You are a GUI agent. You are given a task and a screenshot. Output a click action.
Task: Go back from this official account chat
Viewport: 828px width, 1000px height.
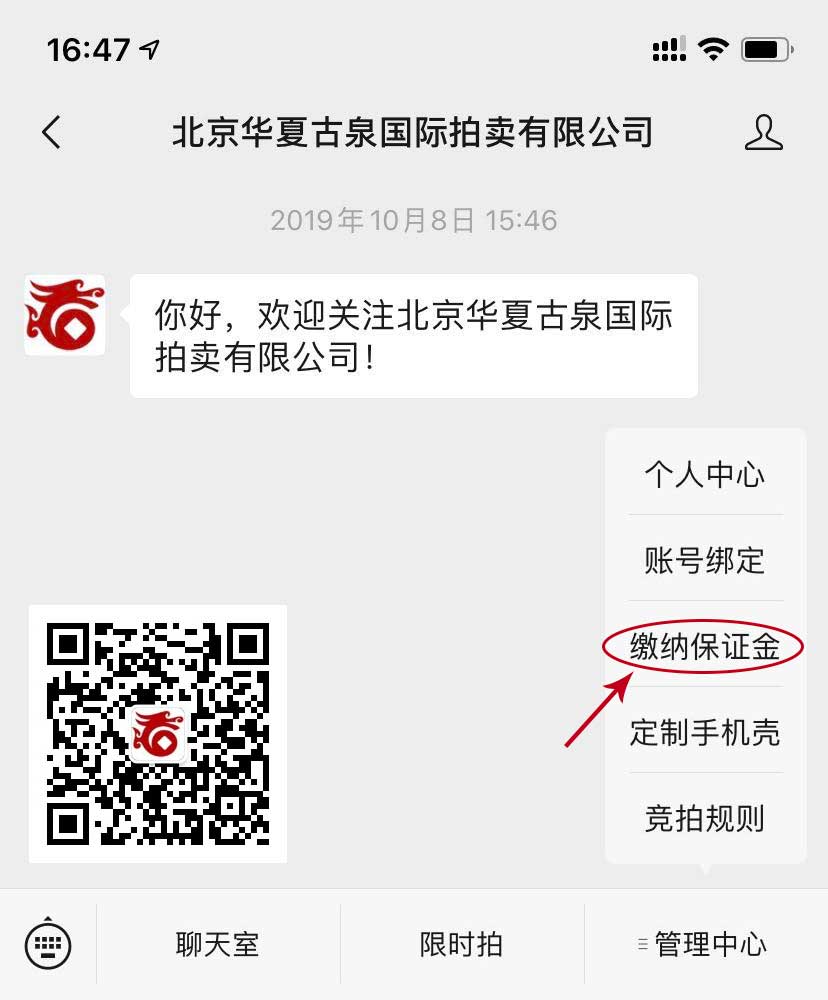point(52,132)
